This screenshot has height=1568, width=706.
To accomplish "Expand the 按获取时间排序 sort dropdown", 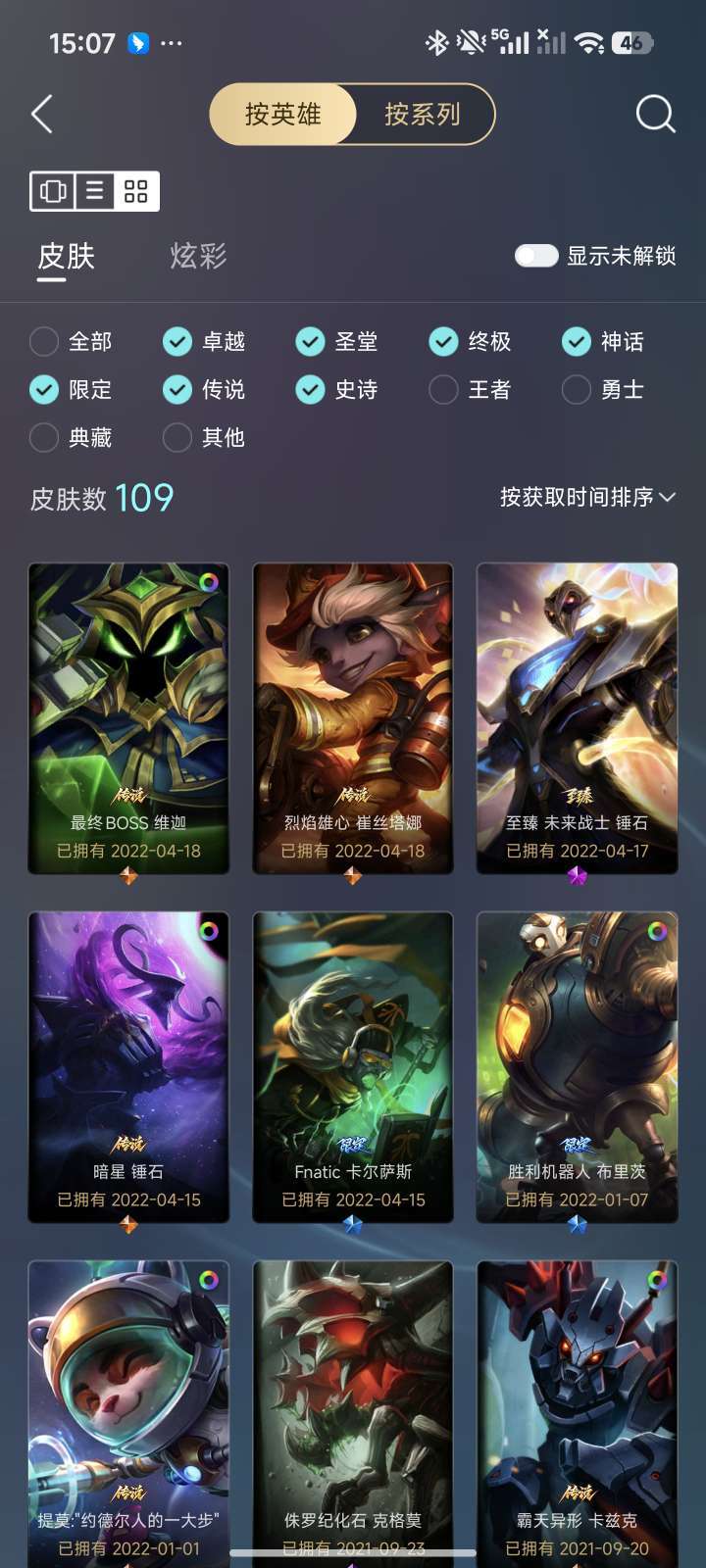I will [x=586, y=498].
